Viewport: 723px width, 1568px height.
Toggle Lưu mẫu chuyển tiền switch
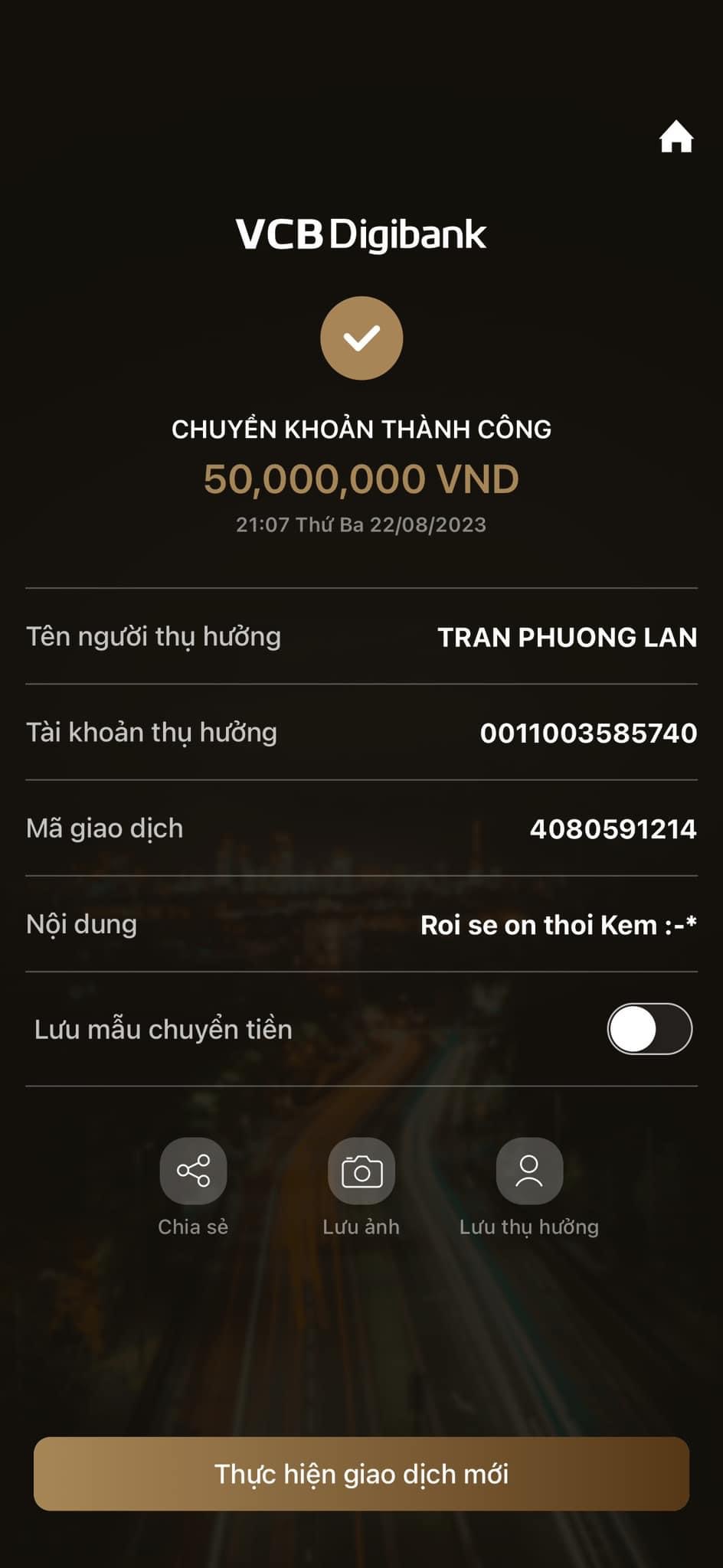(649, 1028)
